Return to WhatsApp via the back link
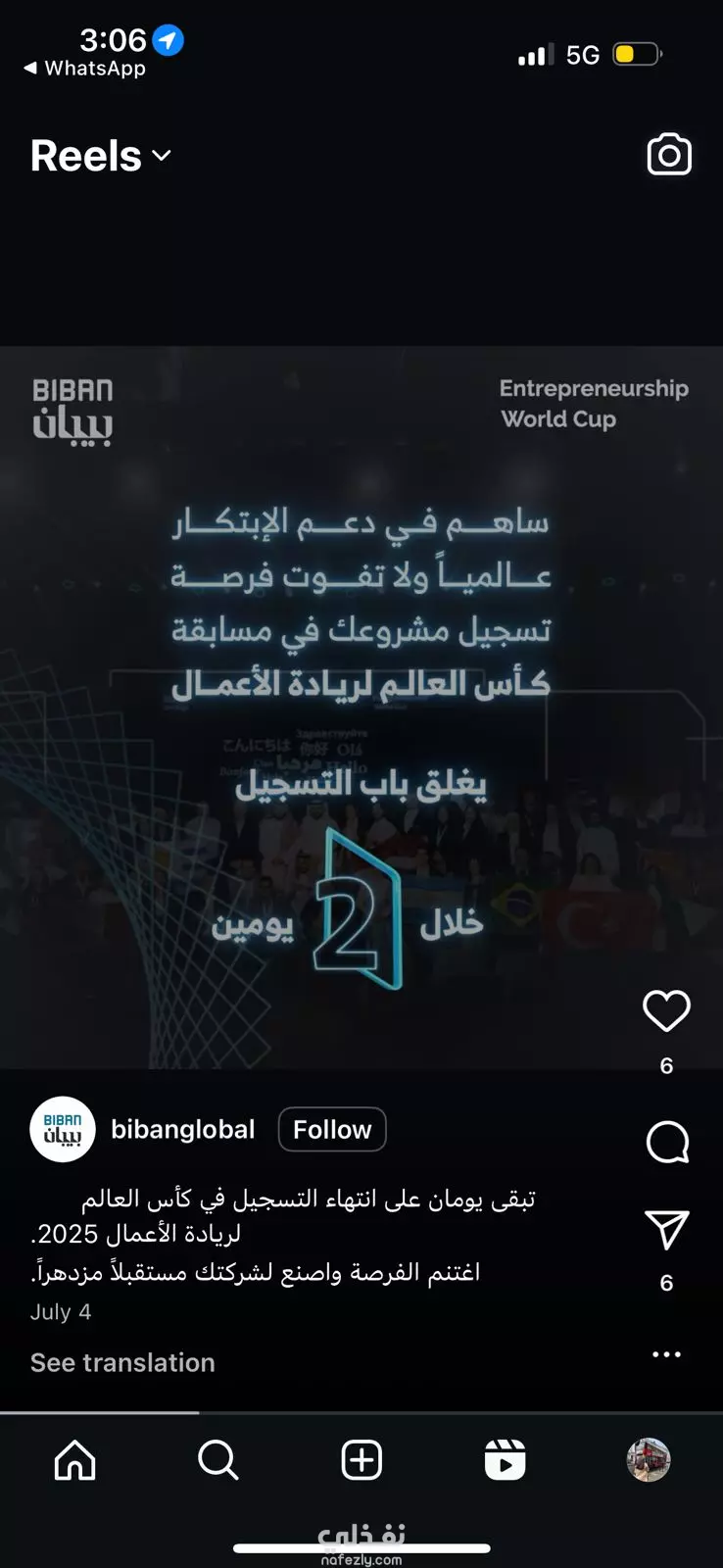Screen dimensions: 723x1568 tap(85, 68)
